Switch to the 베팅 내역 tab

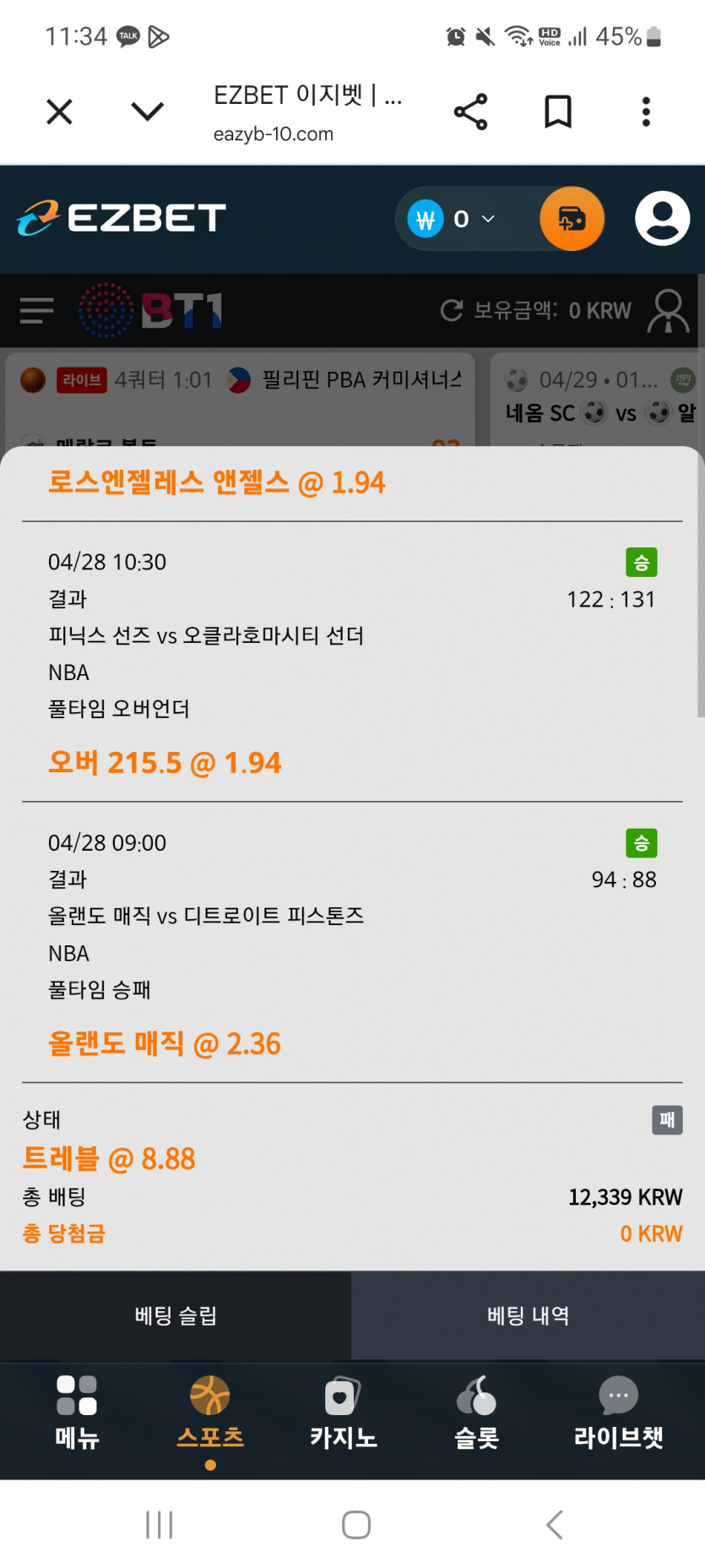click(529, 1315)
